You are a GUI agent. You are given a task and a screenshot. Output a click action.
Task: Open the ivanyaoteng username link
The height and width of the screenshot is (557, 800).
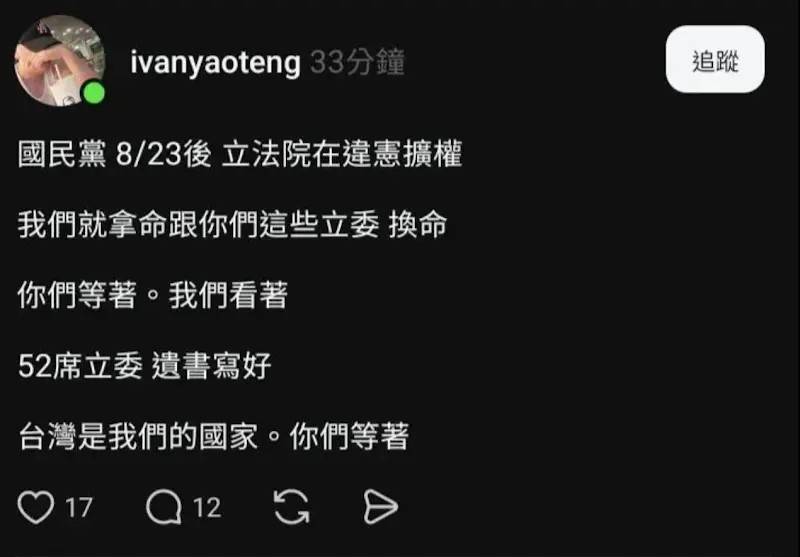coord(214,63)
